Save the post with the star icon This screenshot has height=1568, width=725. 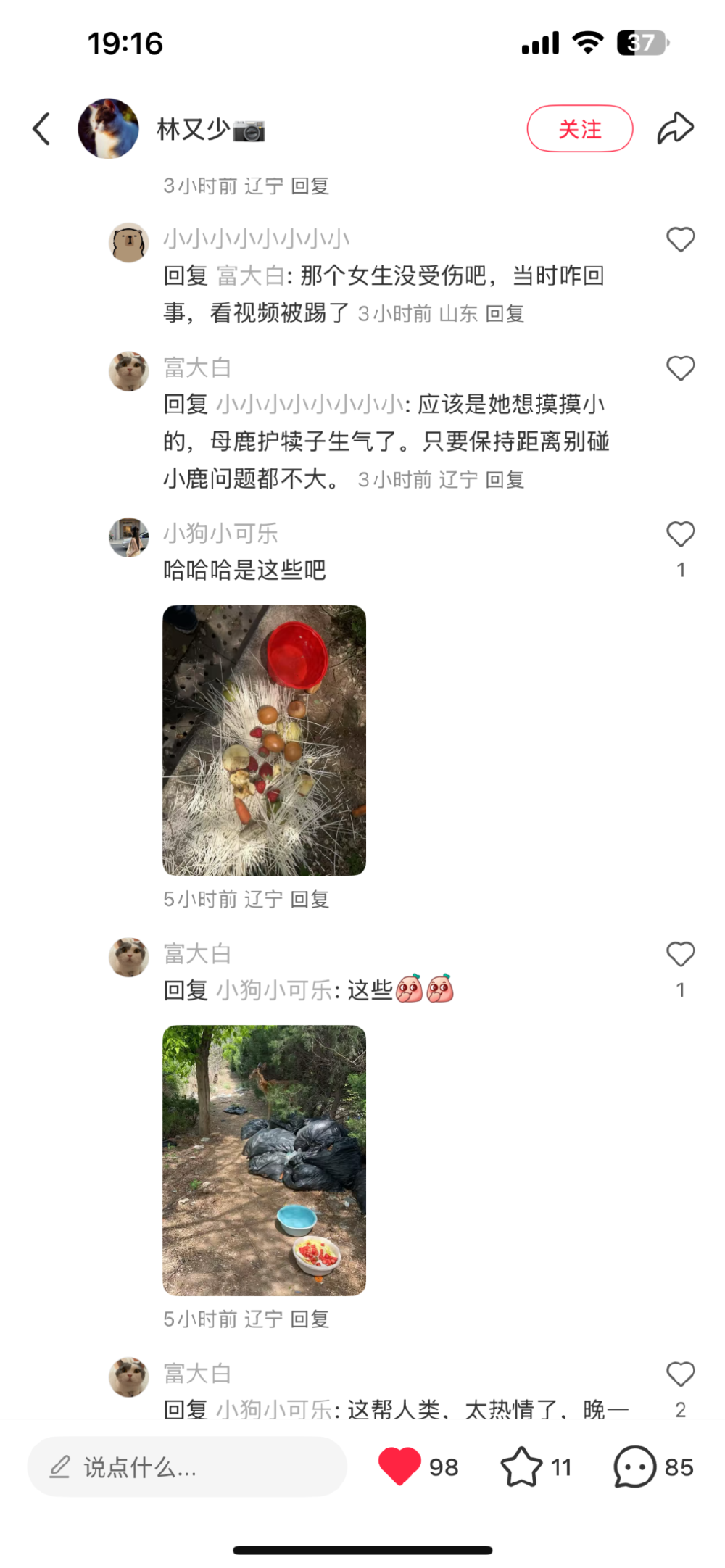[521, 1467]
